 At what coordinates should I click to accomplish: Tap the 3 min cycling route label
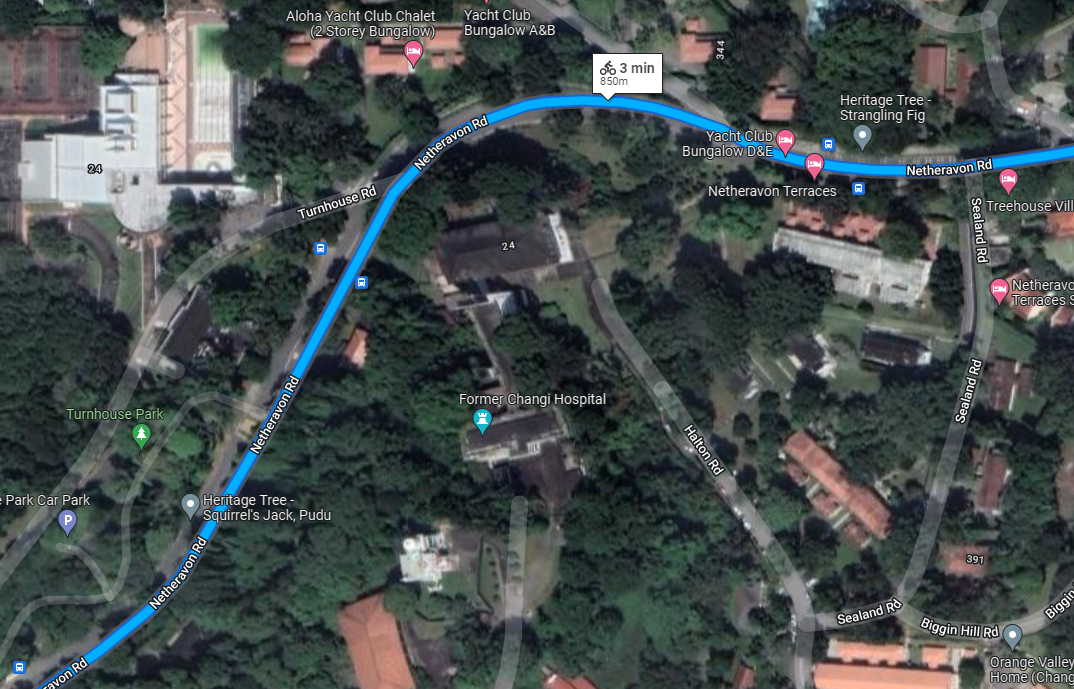[x=627, y=74]
